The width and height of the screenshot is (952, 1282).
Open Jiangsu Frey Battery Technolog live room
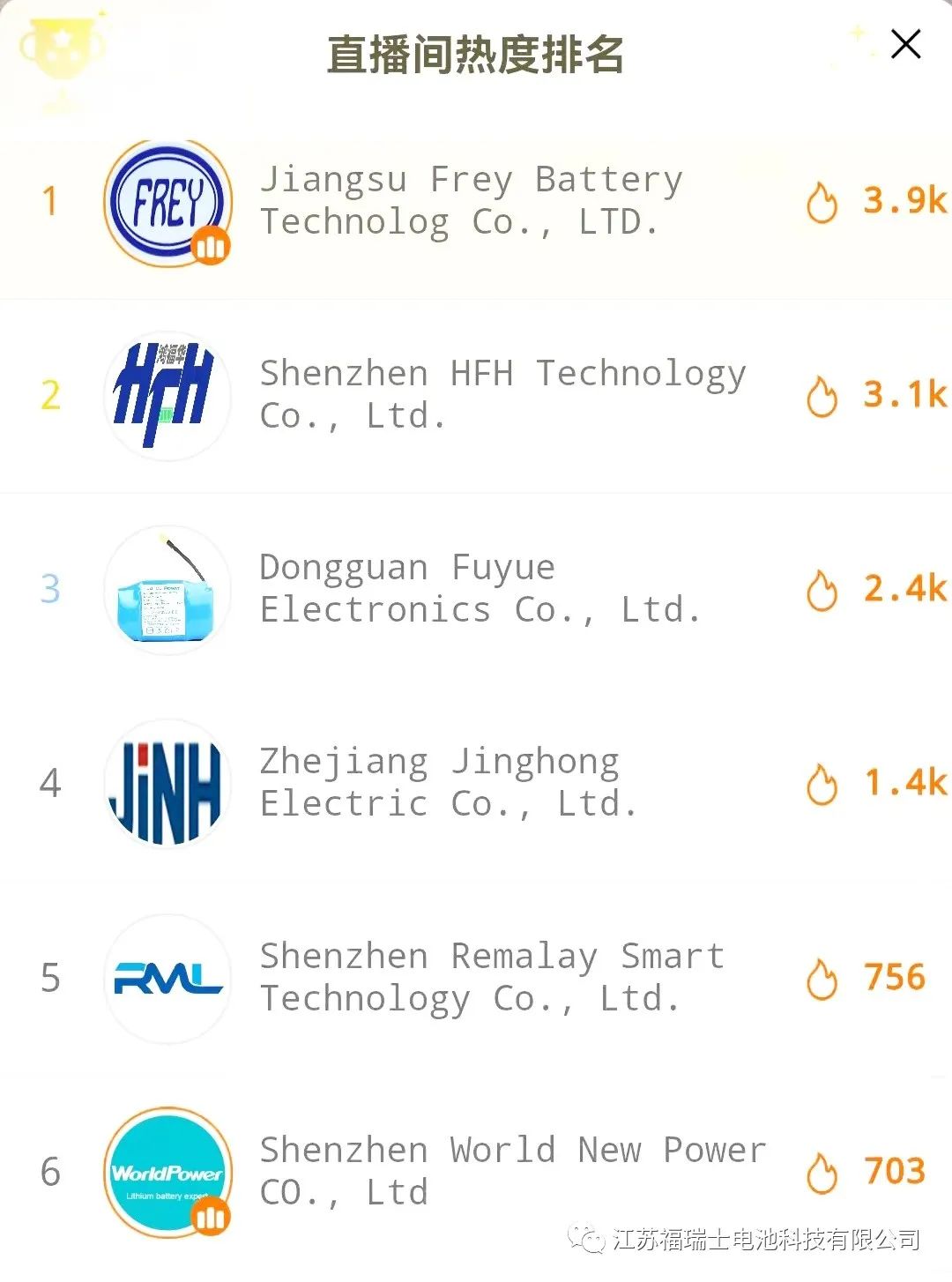click(471, 201)
